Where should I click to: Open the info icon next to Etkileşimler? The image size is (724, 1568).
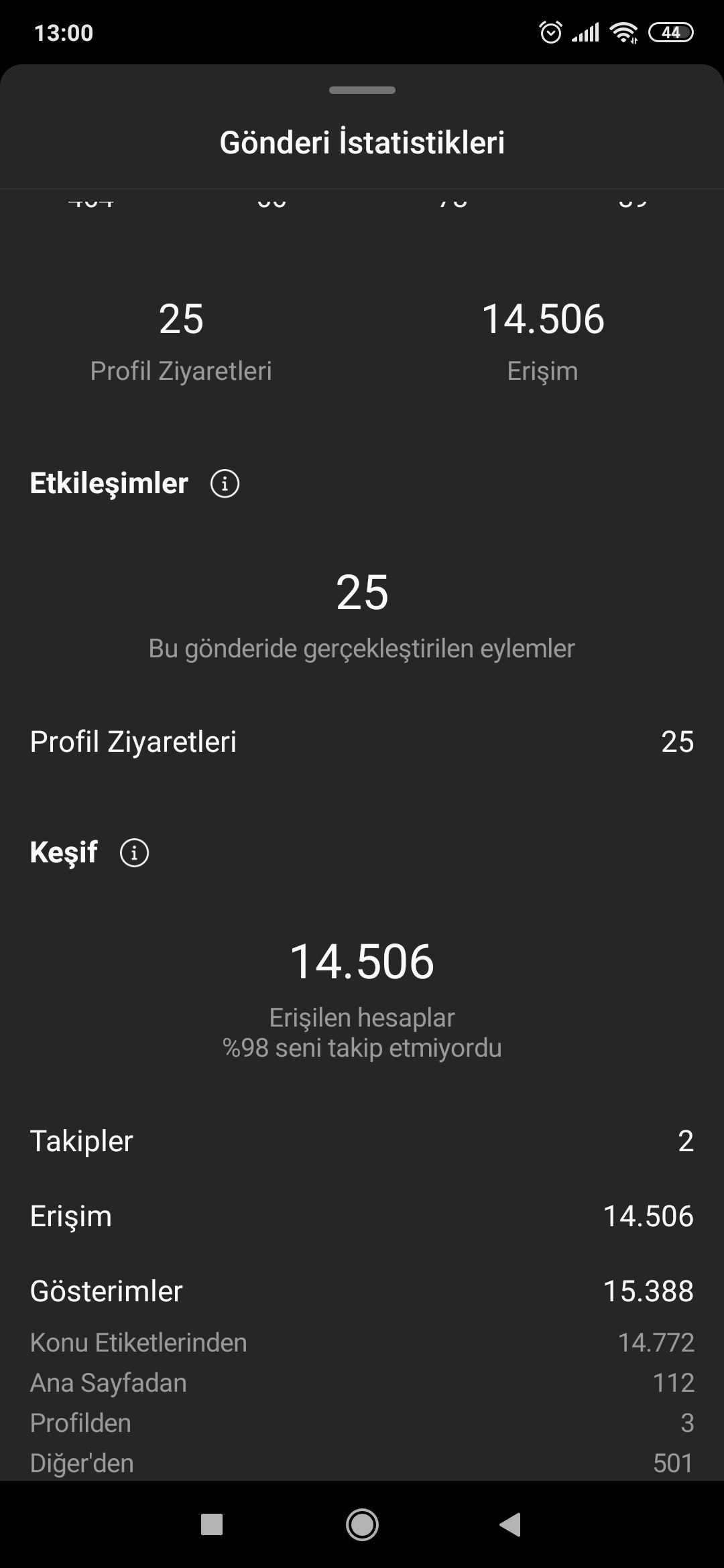pos(225,483)
